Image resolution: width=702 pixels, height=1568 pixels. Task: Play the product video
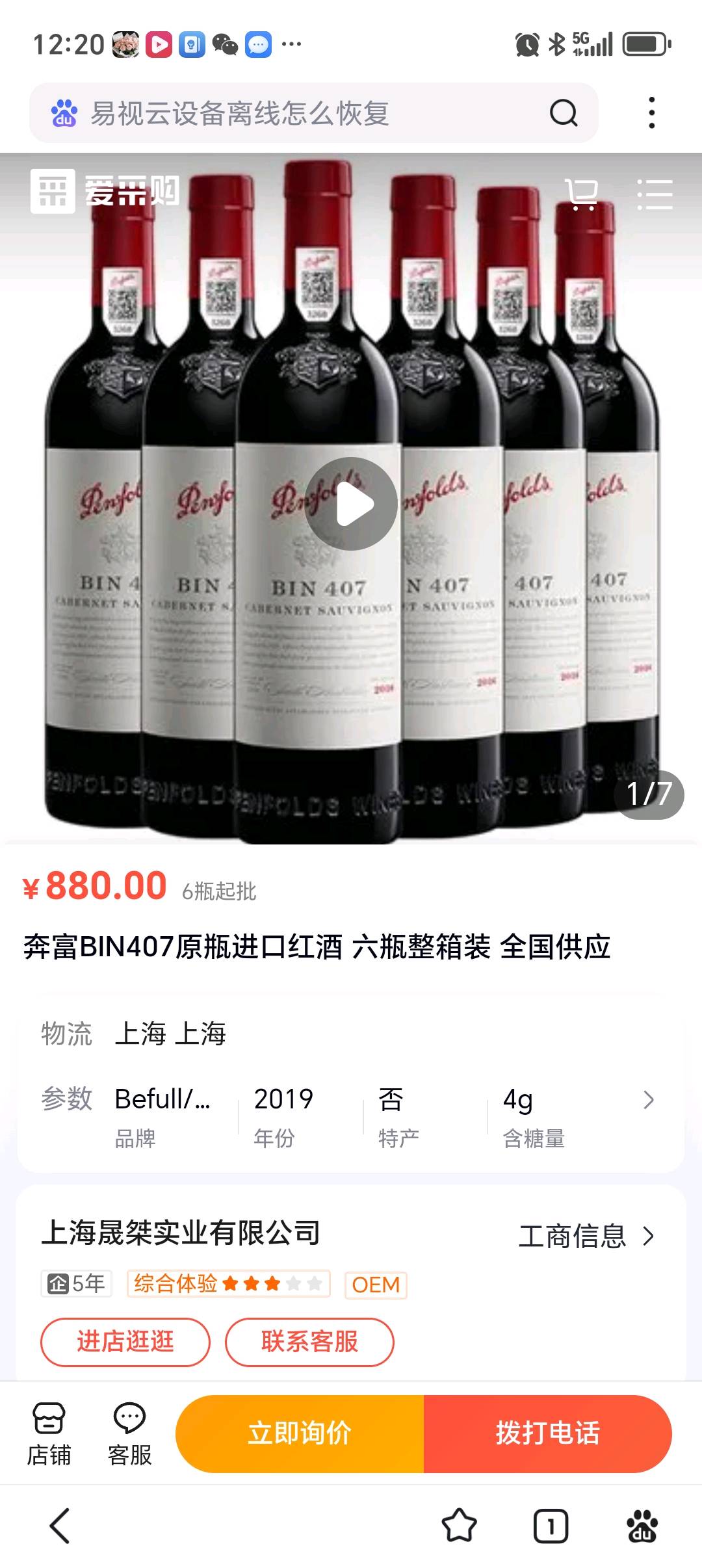351,504
